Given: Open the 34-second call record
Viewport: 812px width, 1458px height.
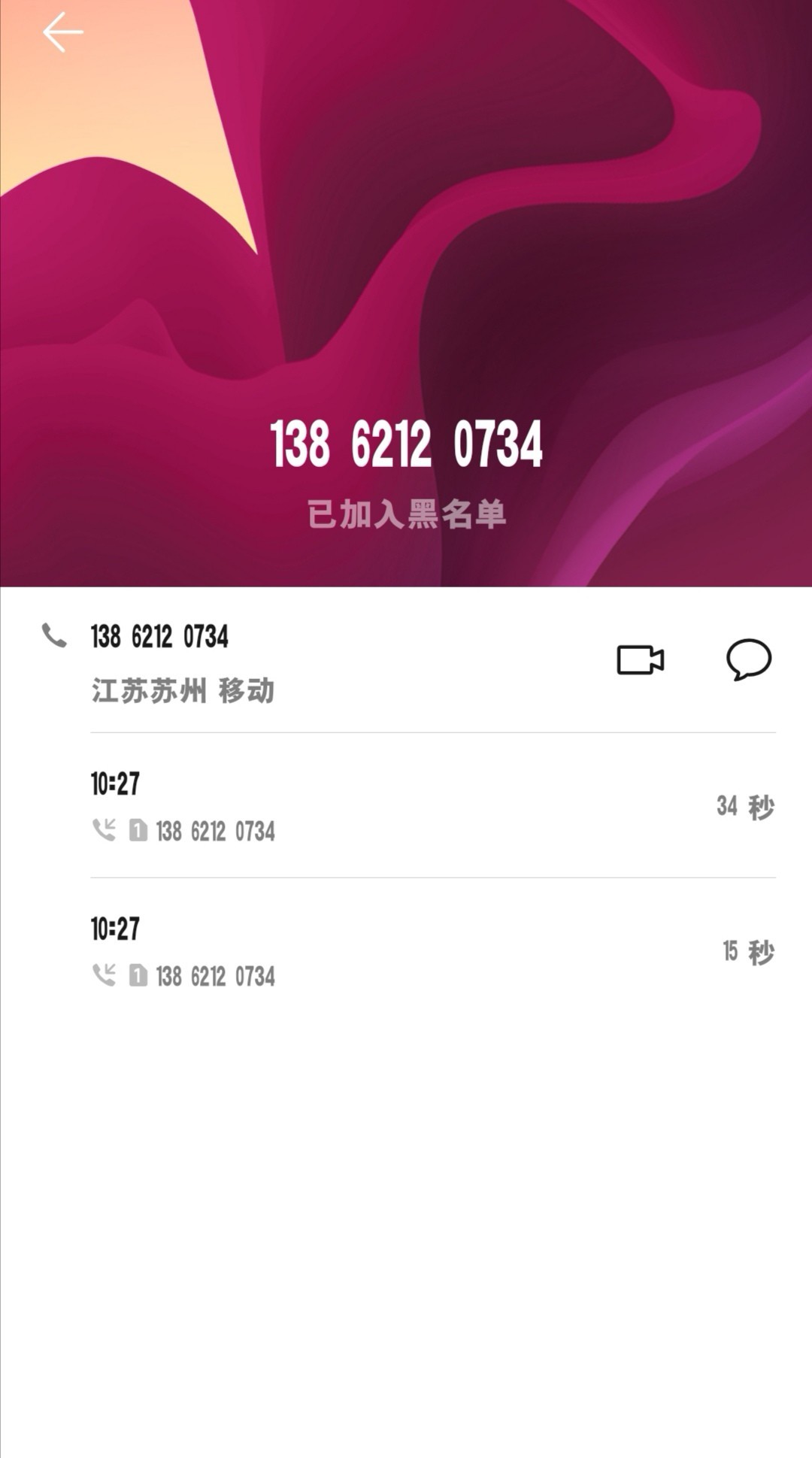Looking at the screenshot, I should point(432,806).
